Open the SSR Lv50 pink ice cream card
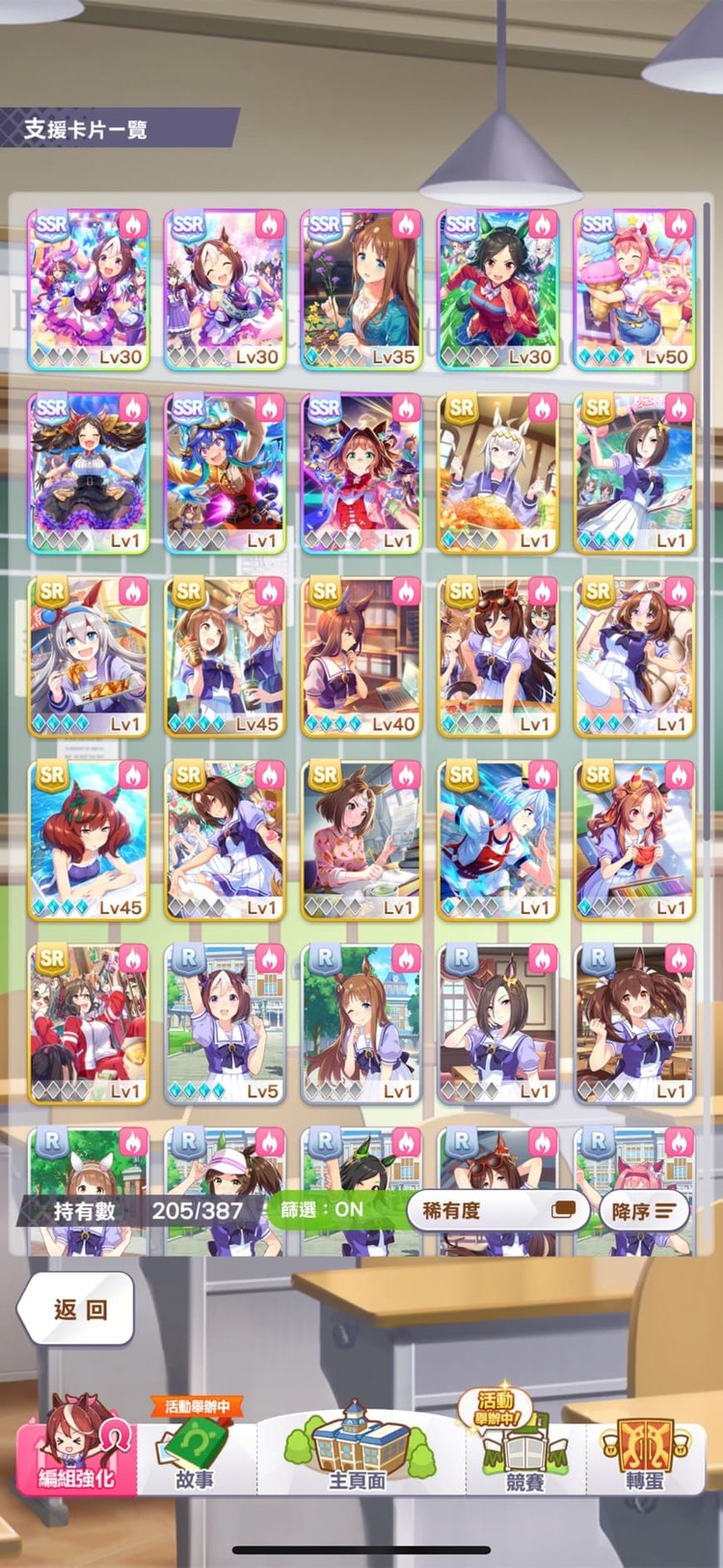The height and width of the screenshot is (1568, 723). (633, 289)
